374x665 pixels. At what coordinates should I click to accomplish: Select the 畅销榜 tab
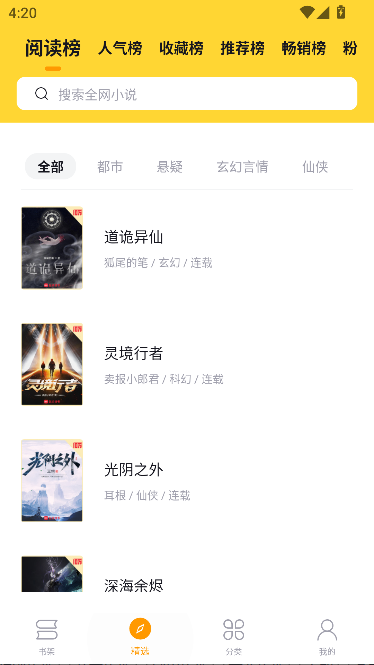[304, 48]
